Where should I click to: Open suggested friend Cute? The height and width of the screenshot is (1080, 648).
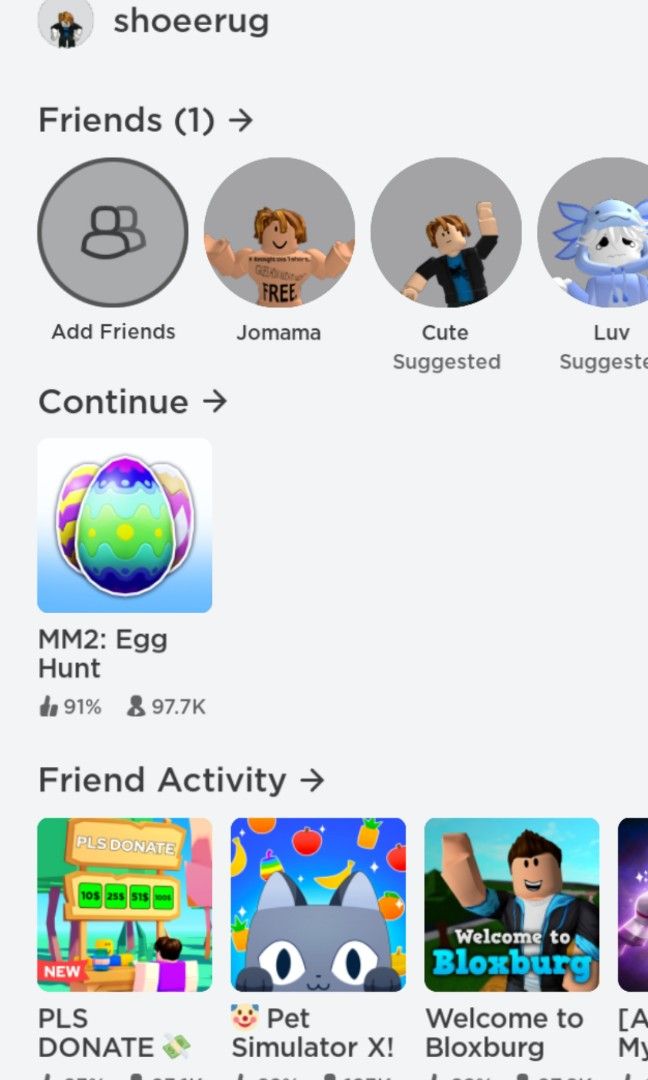click(x=446, y=233)
